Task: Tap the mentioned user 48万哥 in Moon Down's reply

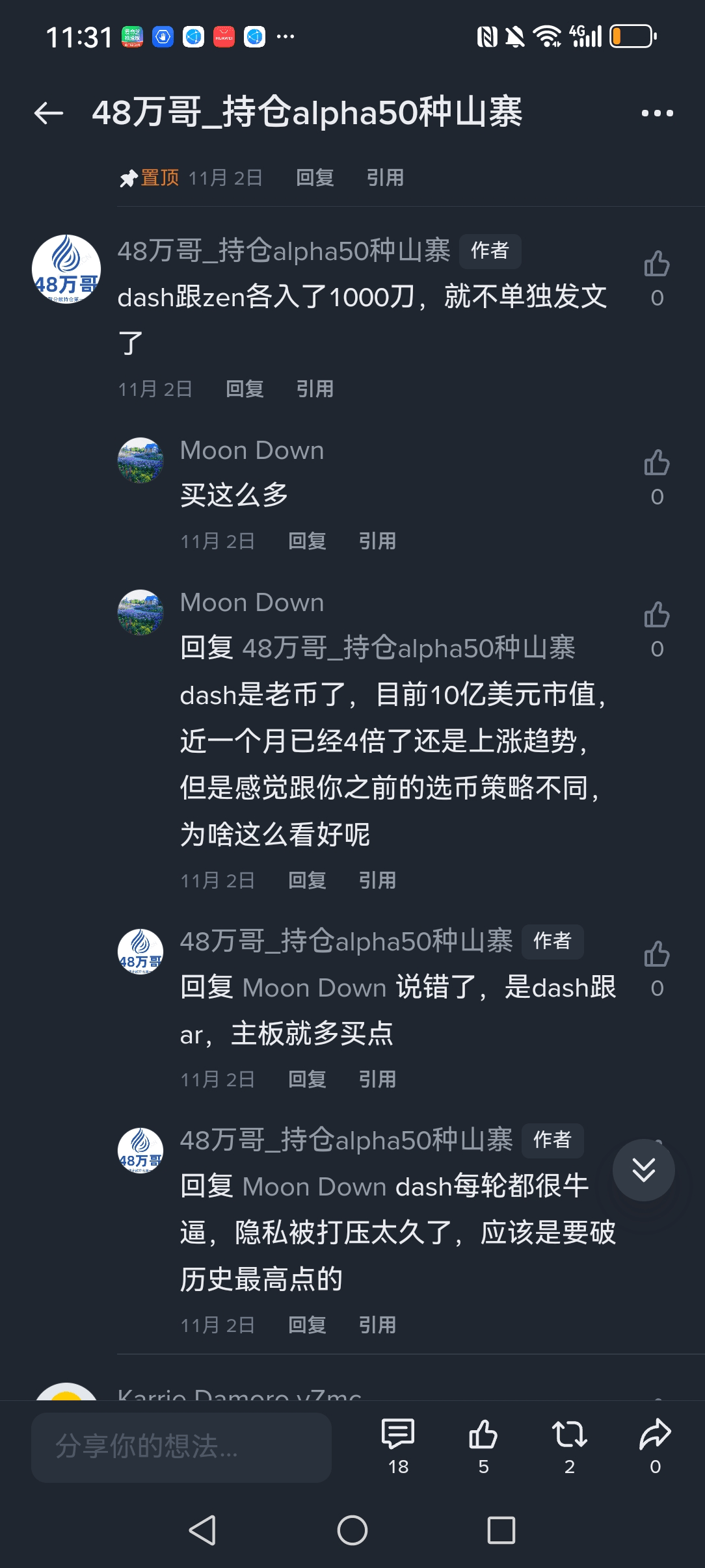Action: click(409, 648)
